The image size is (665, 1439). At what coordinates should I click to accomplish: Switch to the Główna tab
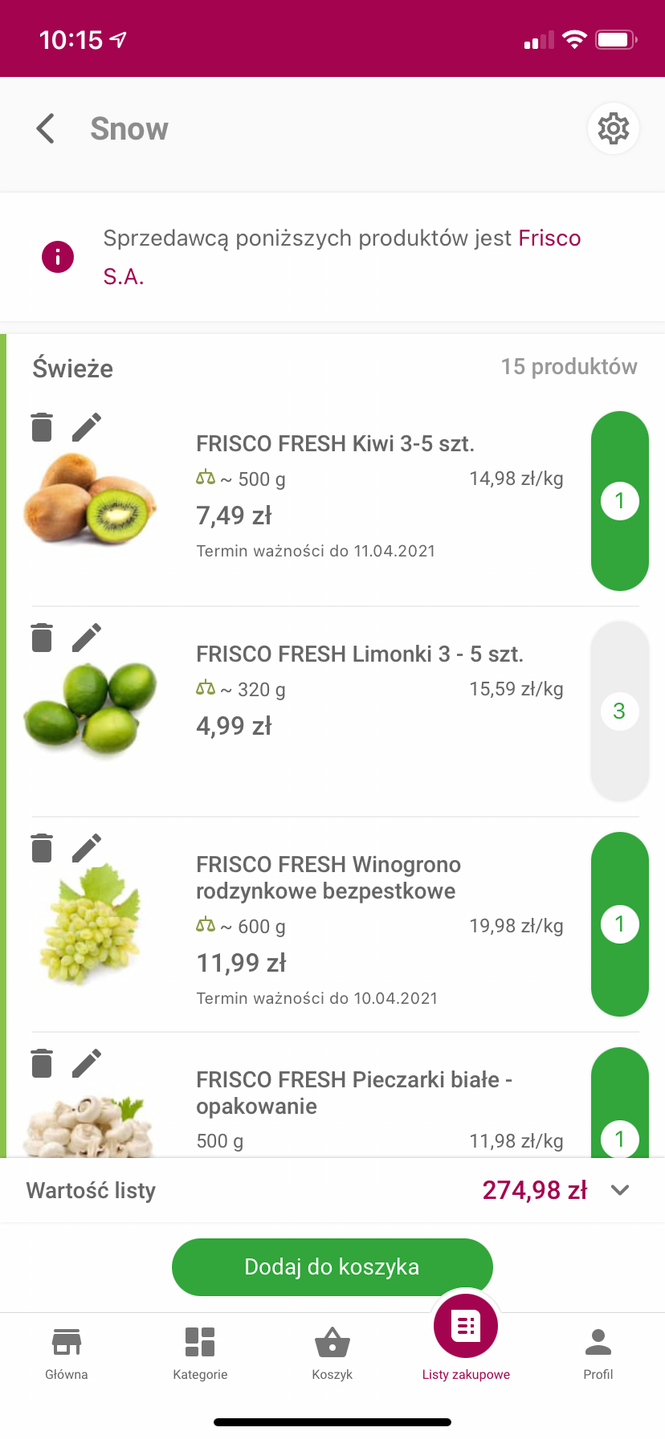(x=66, y=1353)
